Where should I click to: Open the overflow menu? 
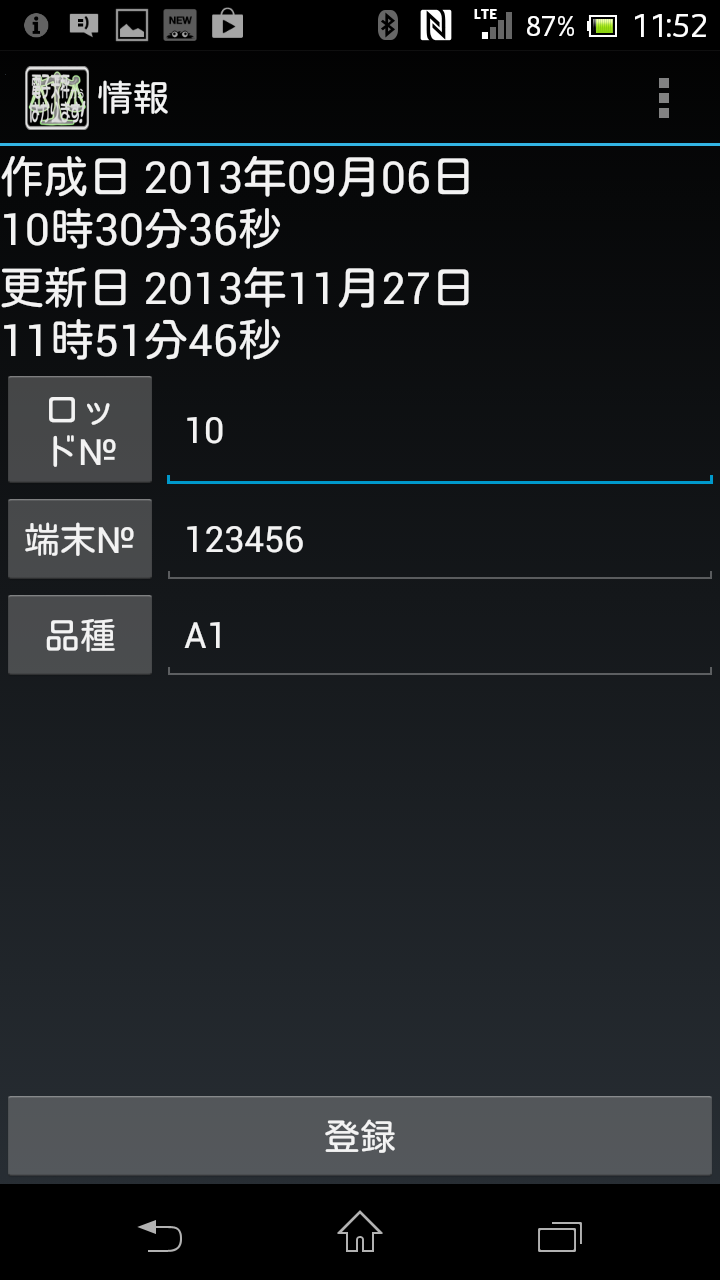663,98
